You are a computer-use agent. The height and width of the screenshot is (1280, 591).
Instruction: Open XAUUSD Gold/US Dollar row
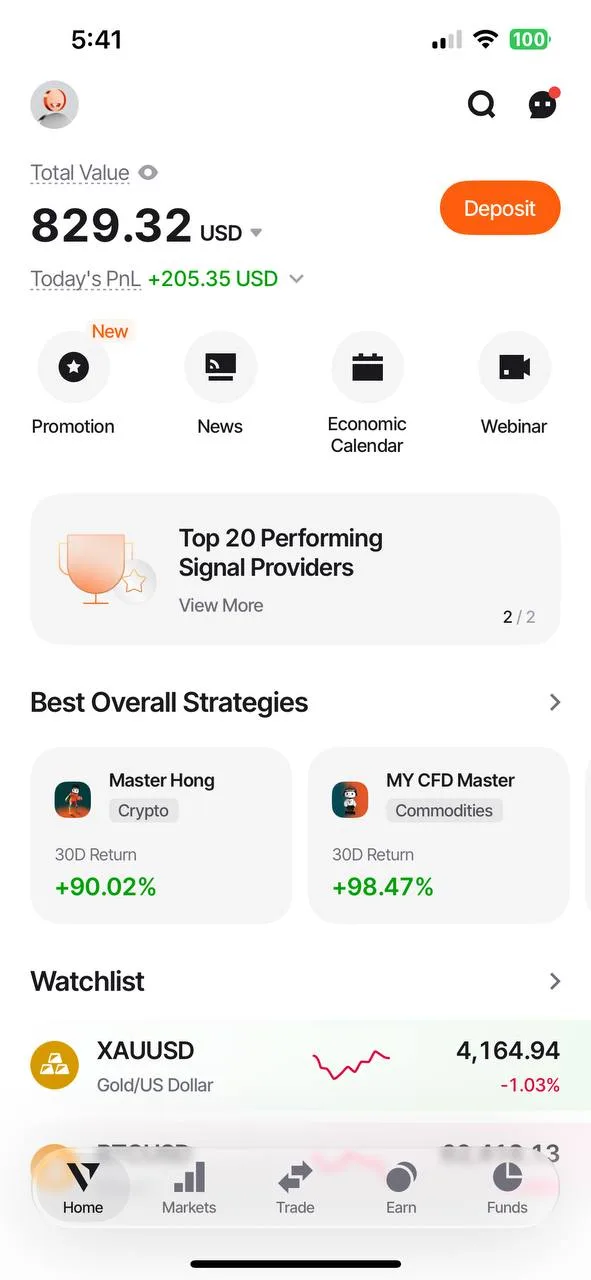(295, 1066)
